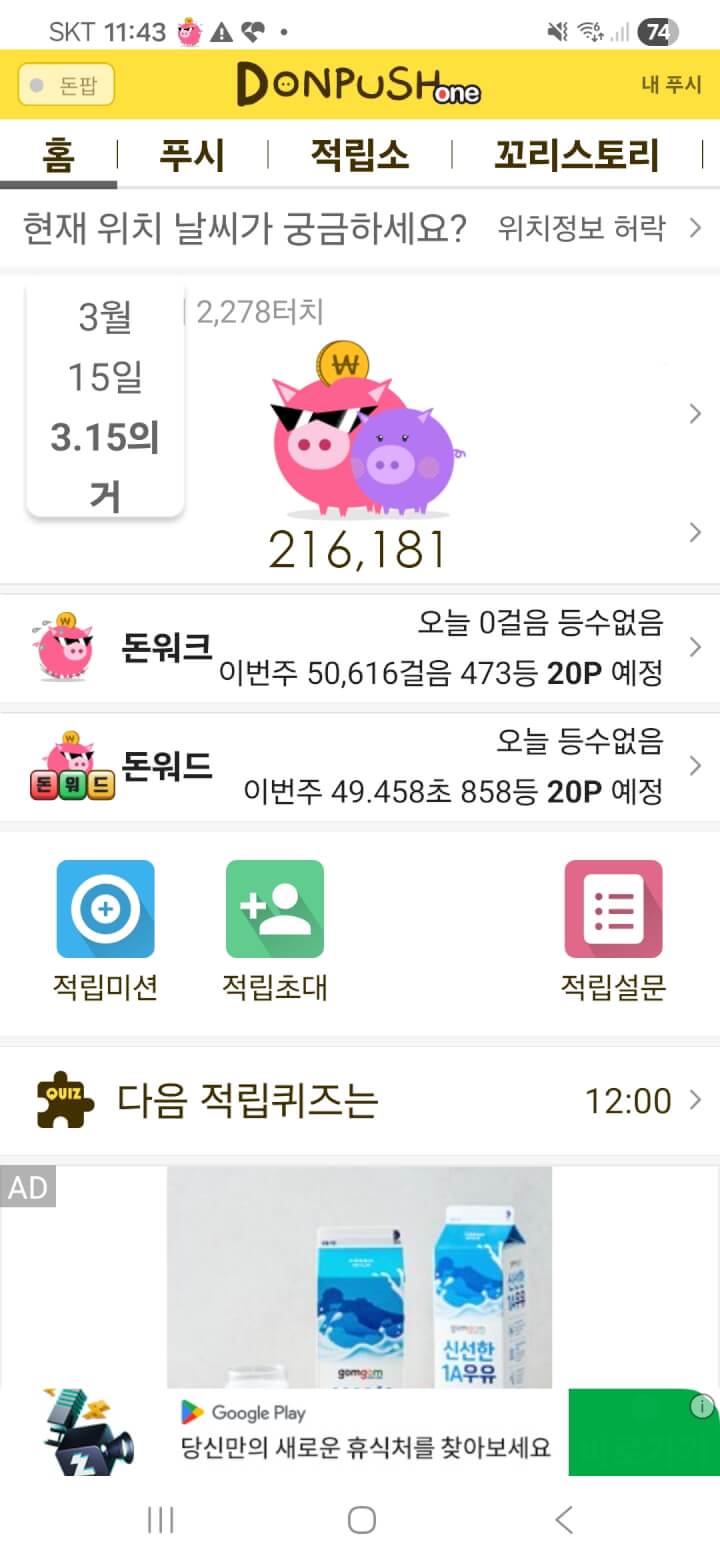Open recent apps from navigation bar
Image resolution: width=720 pixels, height=1560 pixels.
click(x=160, y=1520)
